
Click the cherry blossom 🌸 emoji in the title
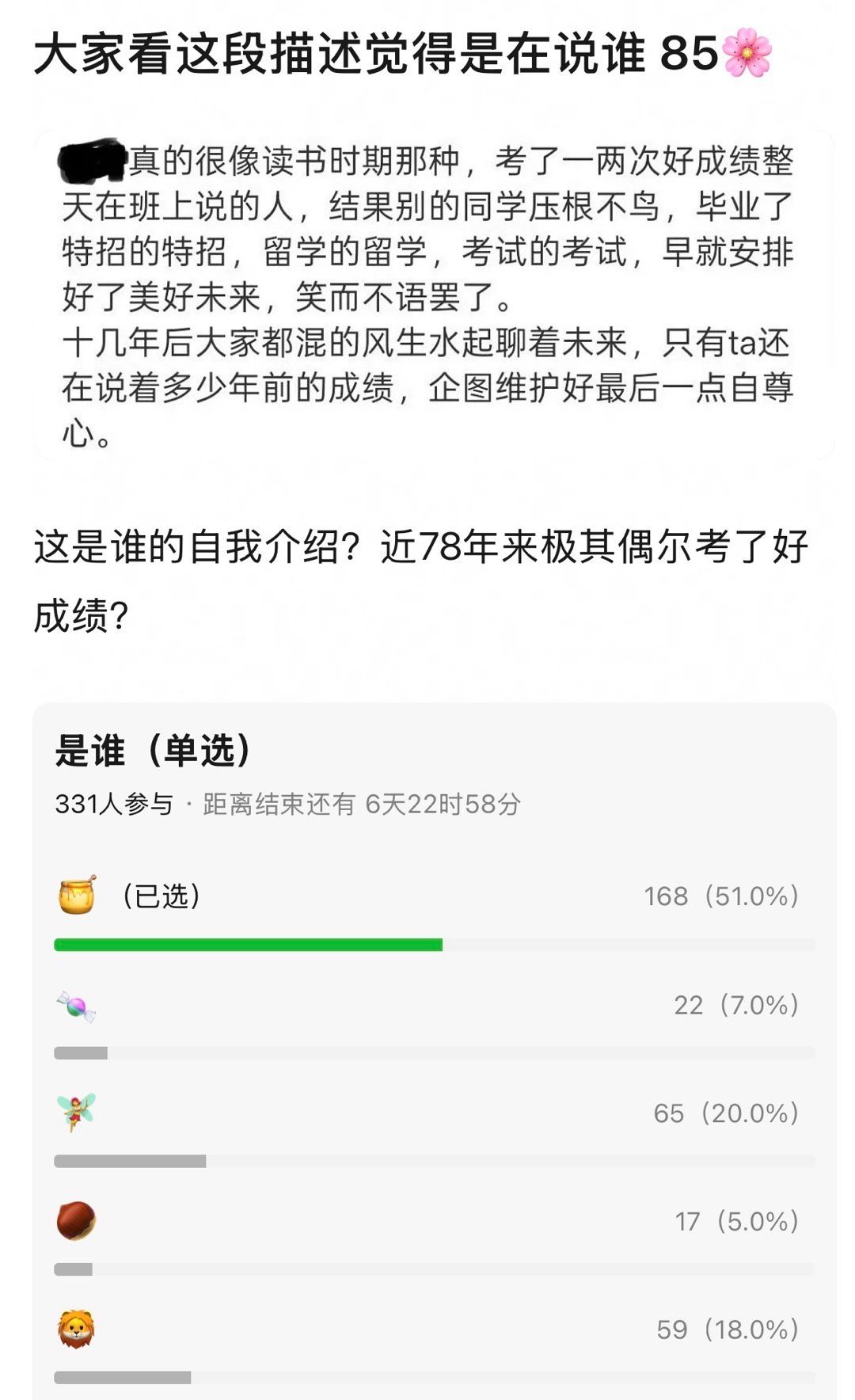click(747, 55)
